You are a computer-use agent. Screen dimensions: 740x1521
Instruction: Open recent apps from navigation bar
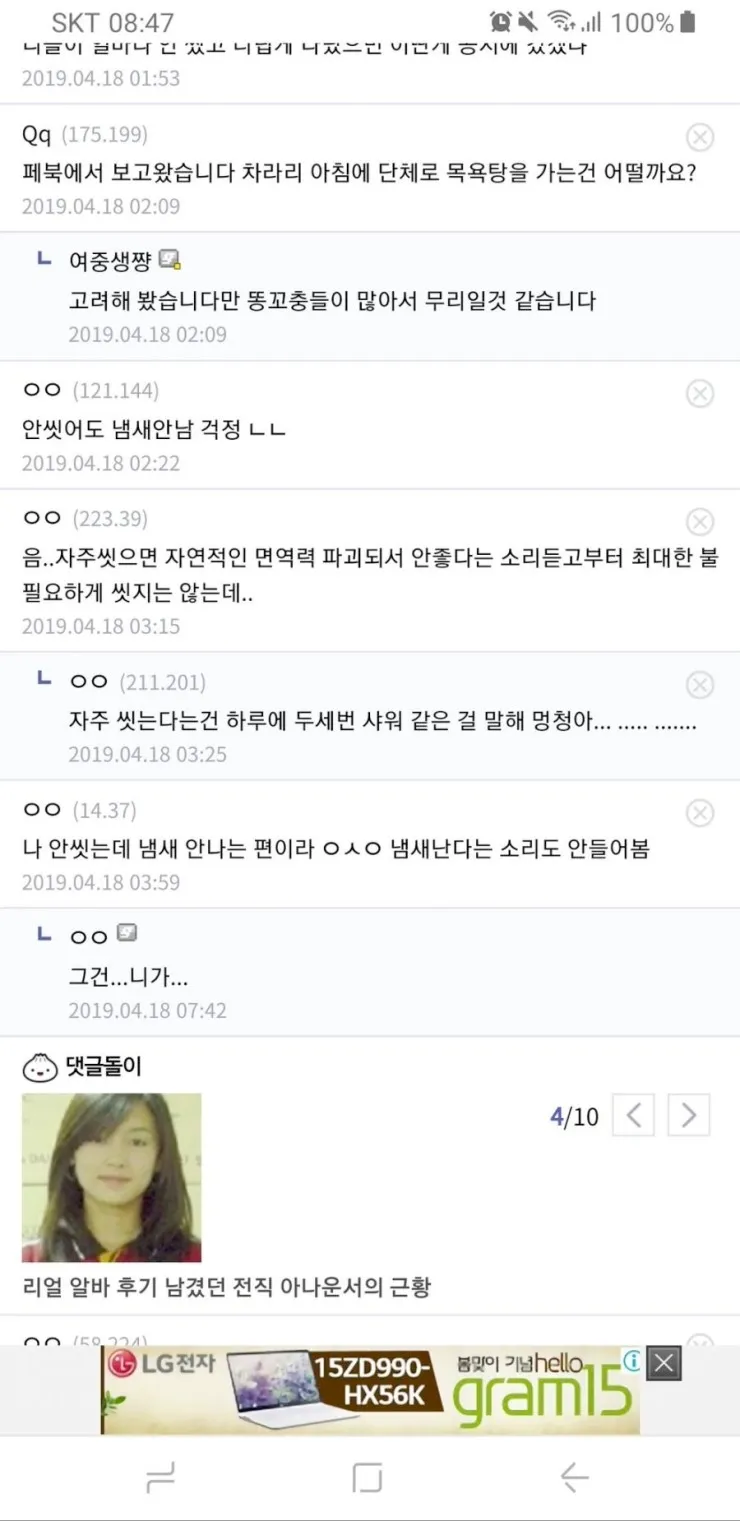point(161,1477)
